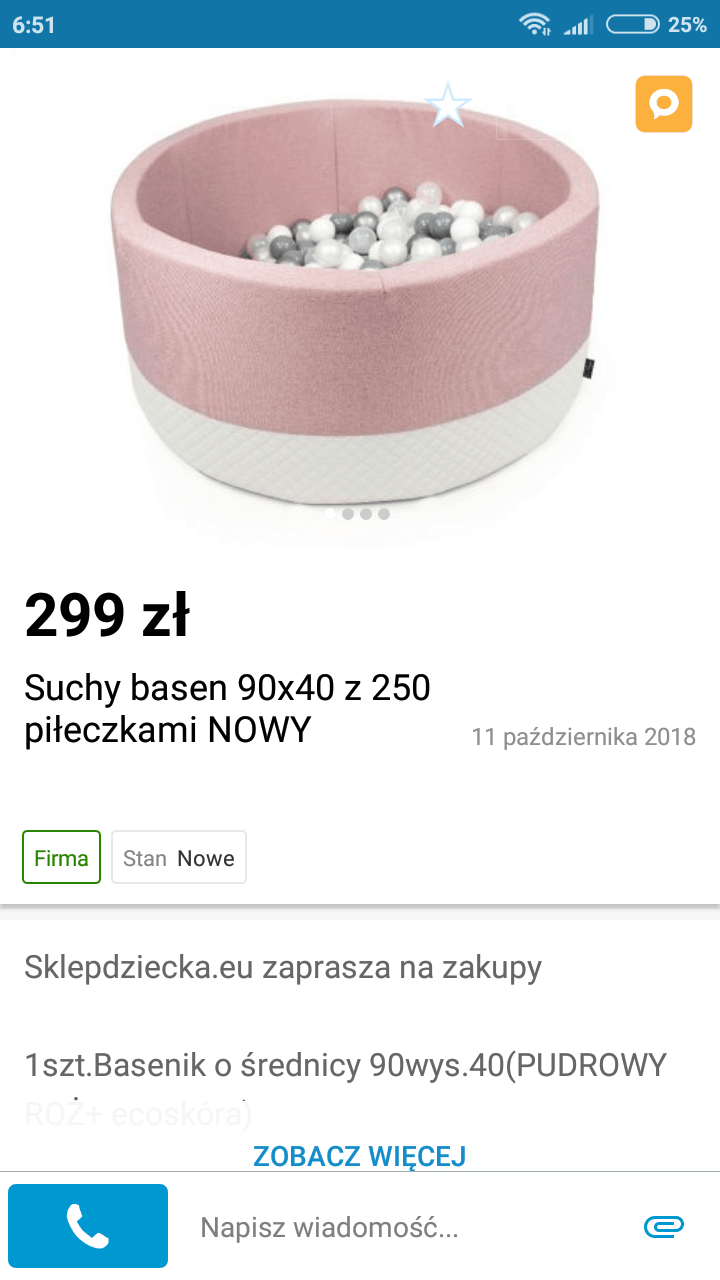Select the Stan Nowe chip
This screenshot has height=1280, width=720.
(x=179, y=857)
